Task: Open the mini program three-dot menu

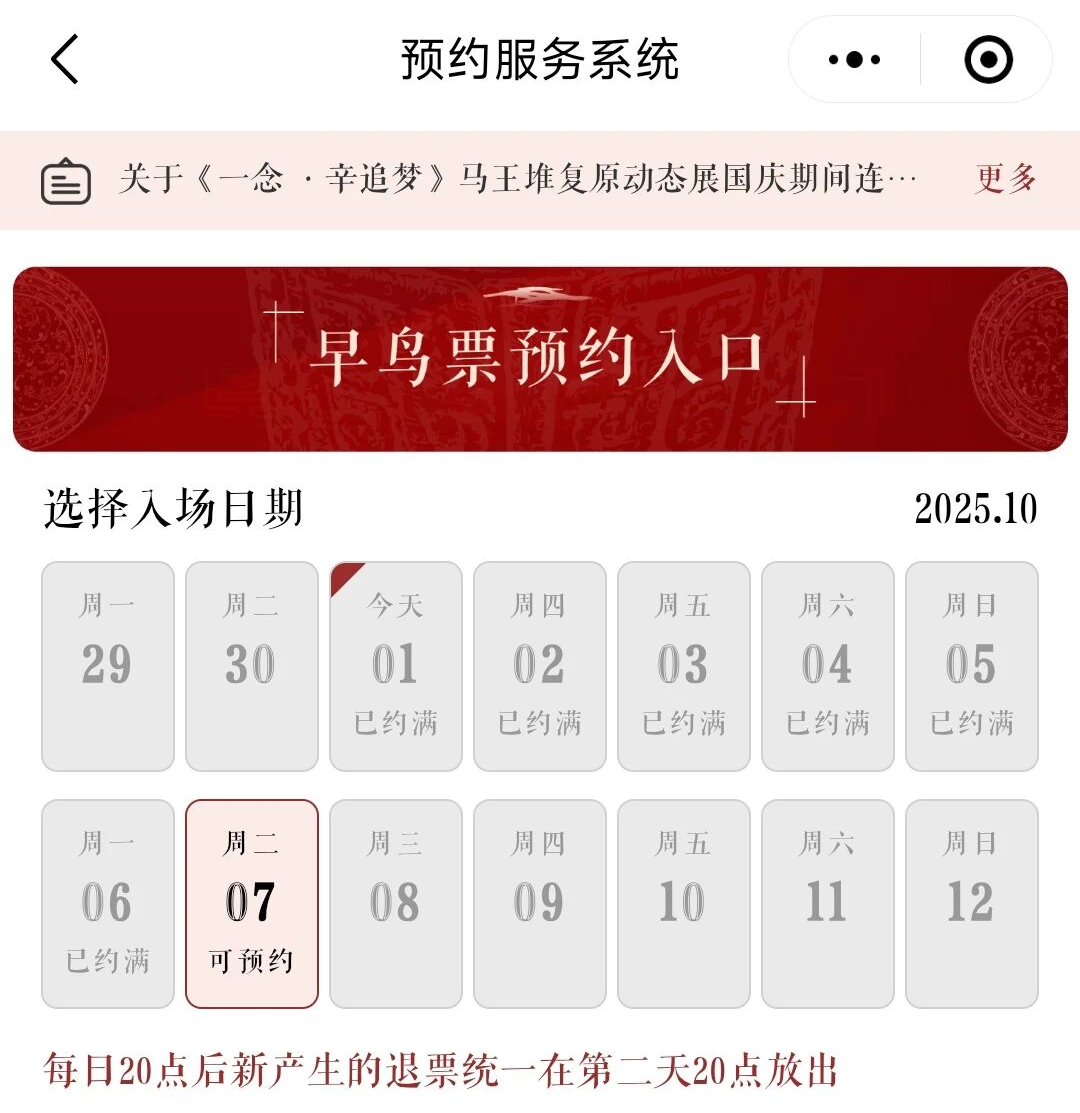Action: tap(854, 60)
